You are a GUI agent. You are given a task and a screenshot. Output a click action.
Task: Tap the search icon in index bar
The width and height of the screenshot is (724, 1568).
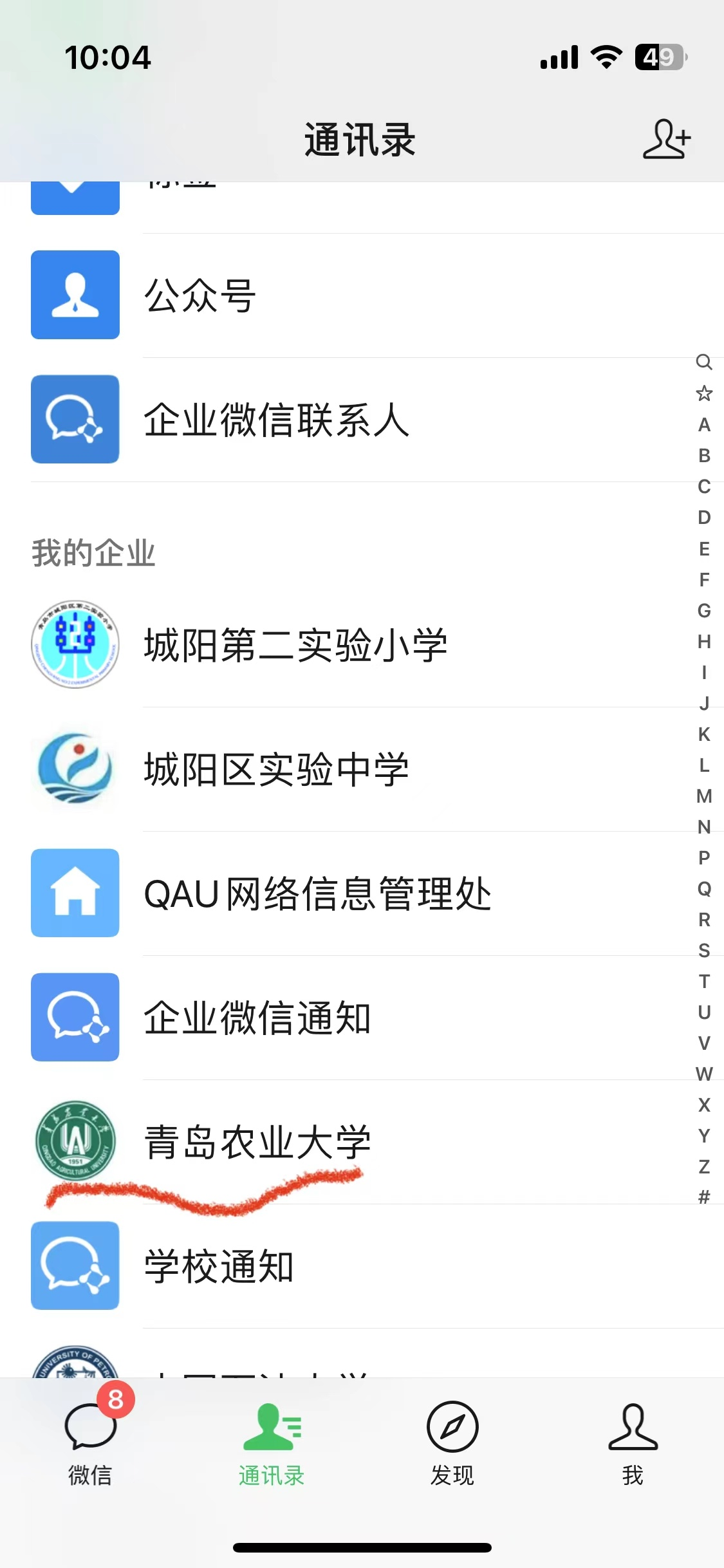704,362
